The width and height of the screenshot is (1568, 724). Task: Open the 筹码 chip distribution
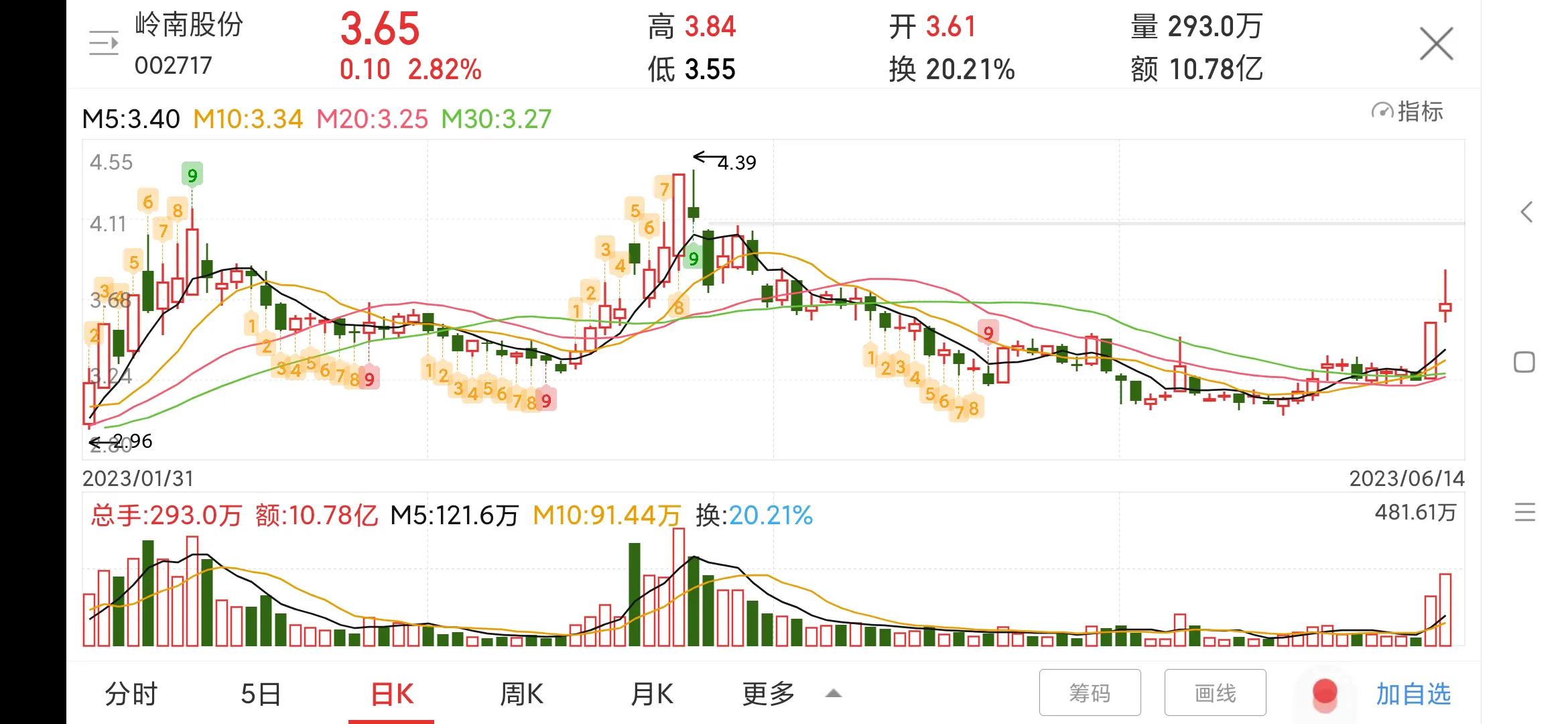[x=1090, y=692]
